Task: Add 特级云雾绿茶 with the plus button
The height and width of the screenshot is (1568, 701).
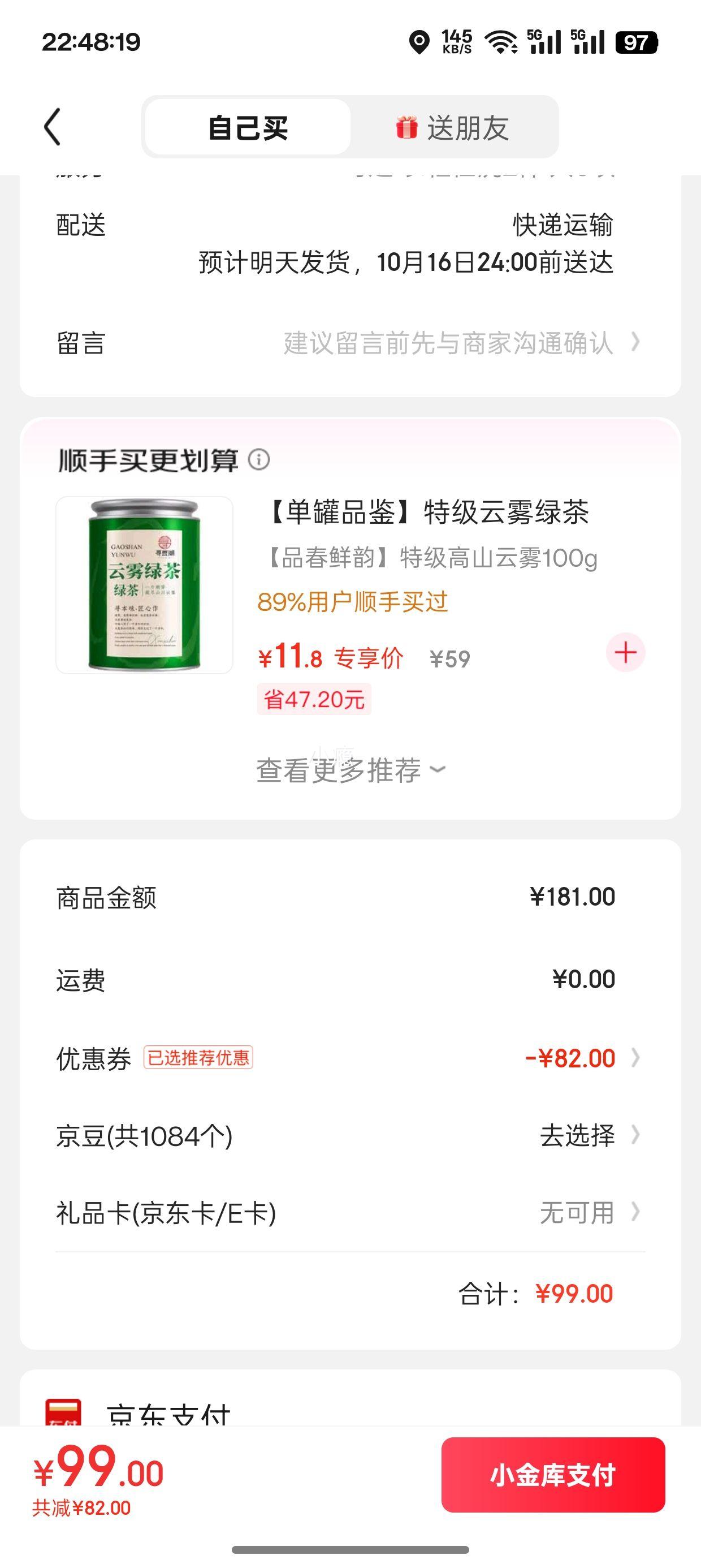Action: click(x=625, y=653)
